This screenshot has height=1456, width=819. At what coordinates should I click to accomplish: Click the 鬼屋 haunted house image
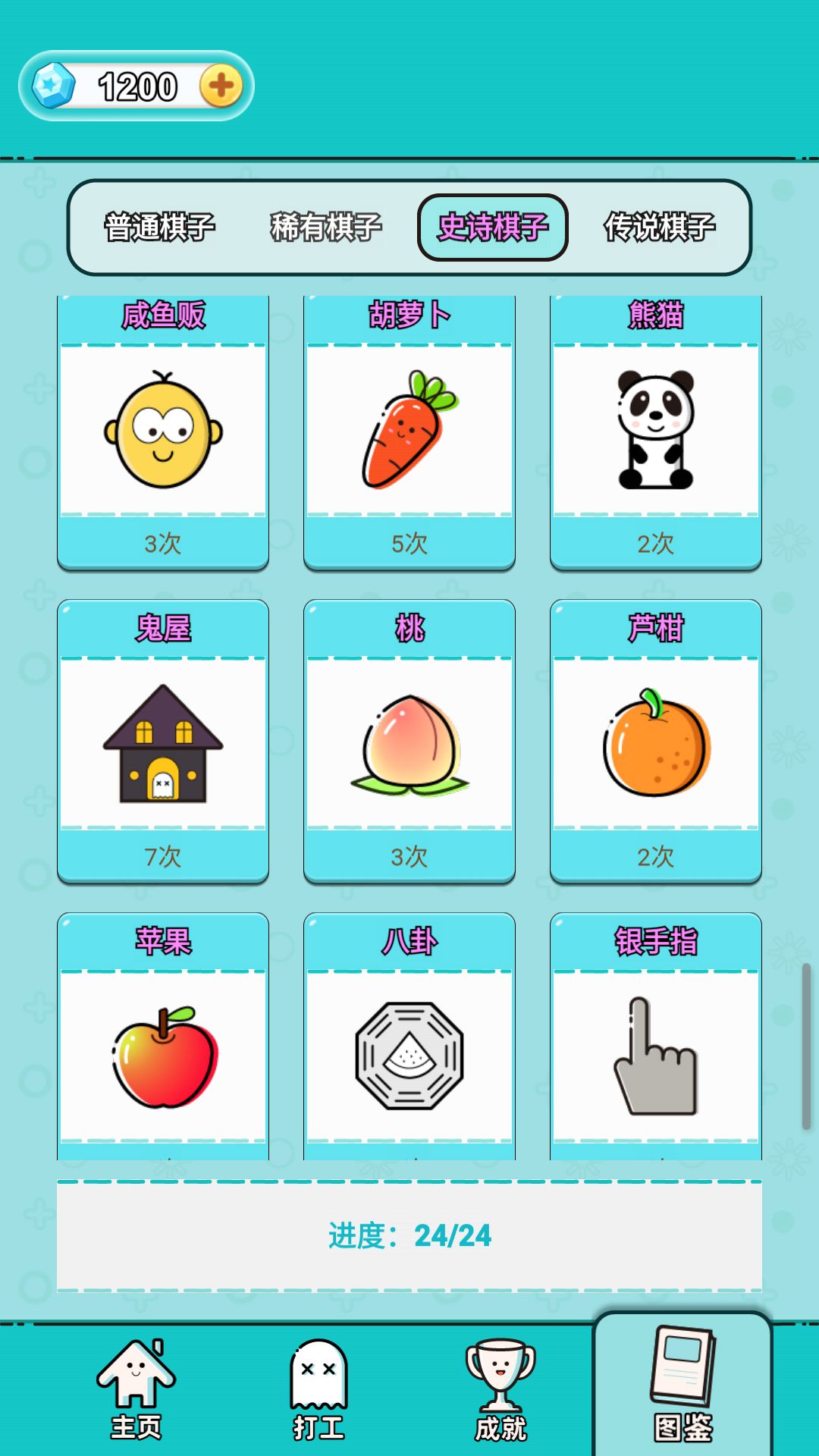pyautogui.click(x=162, y=747)
